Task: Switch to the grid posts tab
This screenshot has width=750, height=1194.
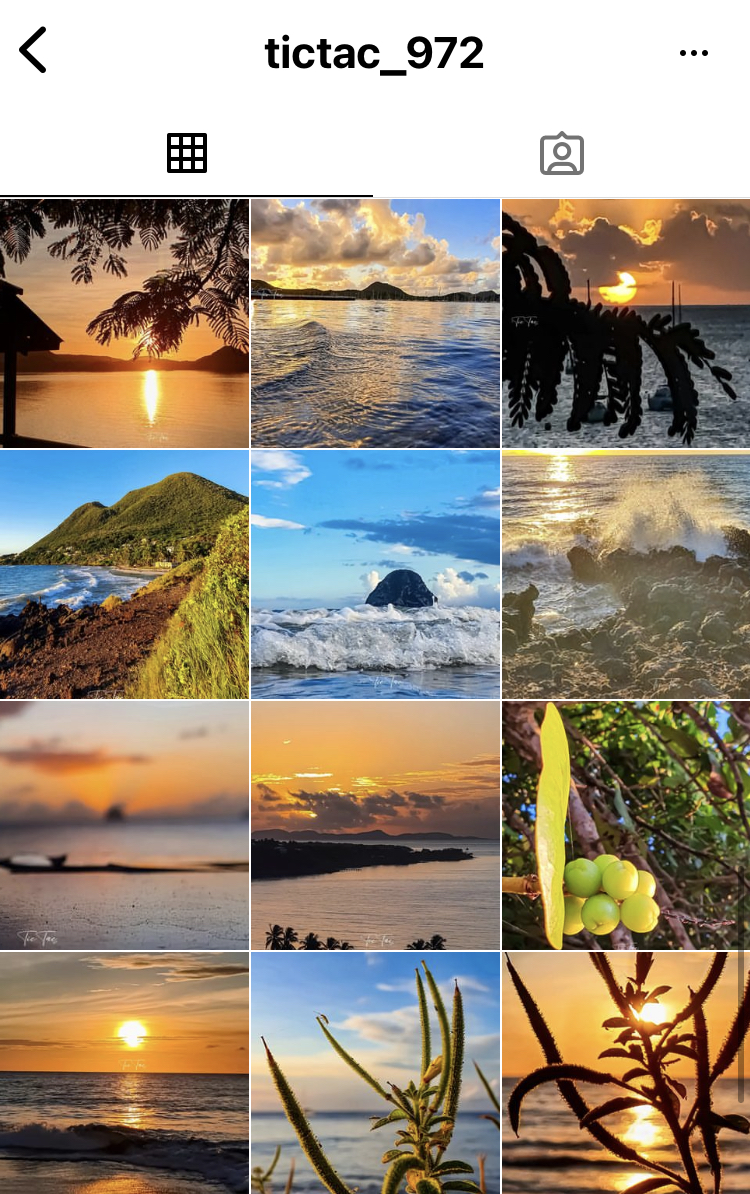Action: (x=187, y=154)
